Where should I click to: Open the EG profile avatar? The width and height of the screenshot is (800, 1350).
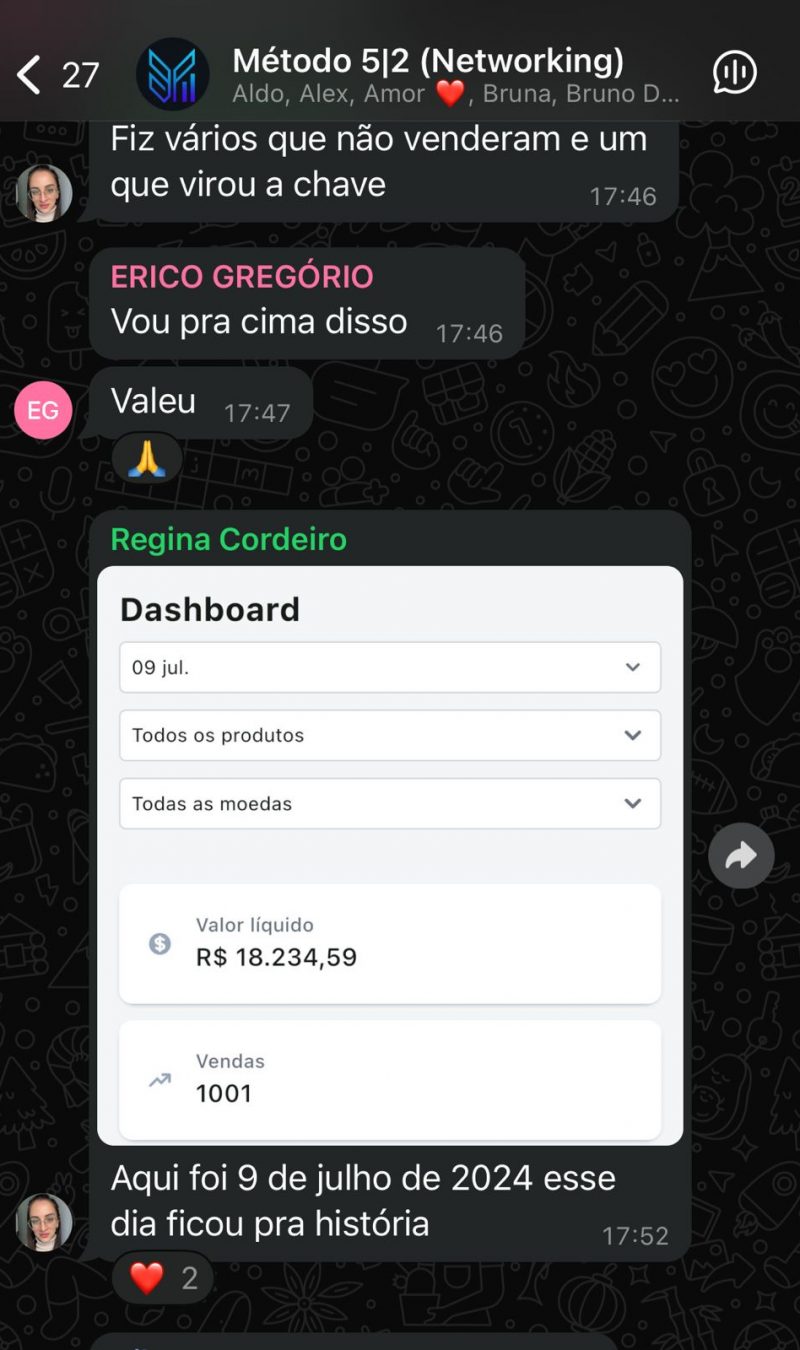[x=43, y=410]
